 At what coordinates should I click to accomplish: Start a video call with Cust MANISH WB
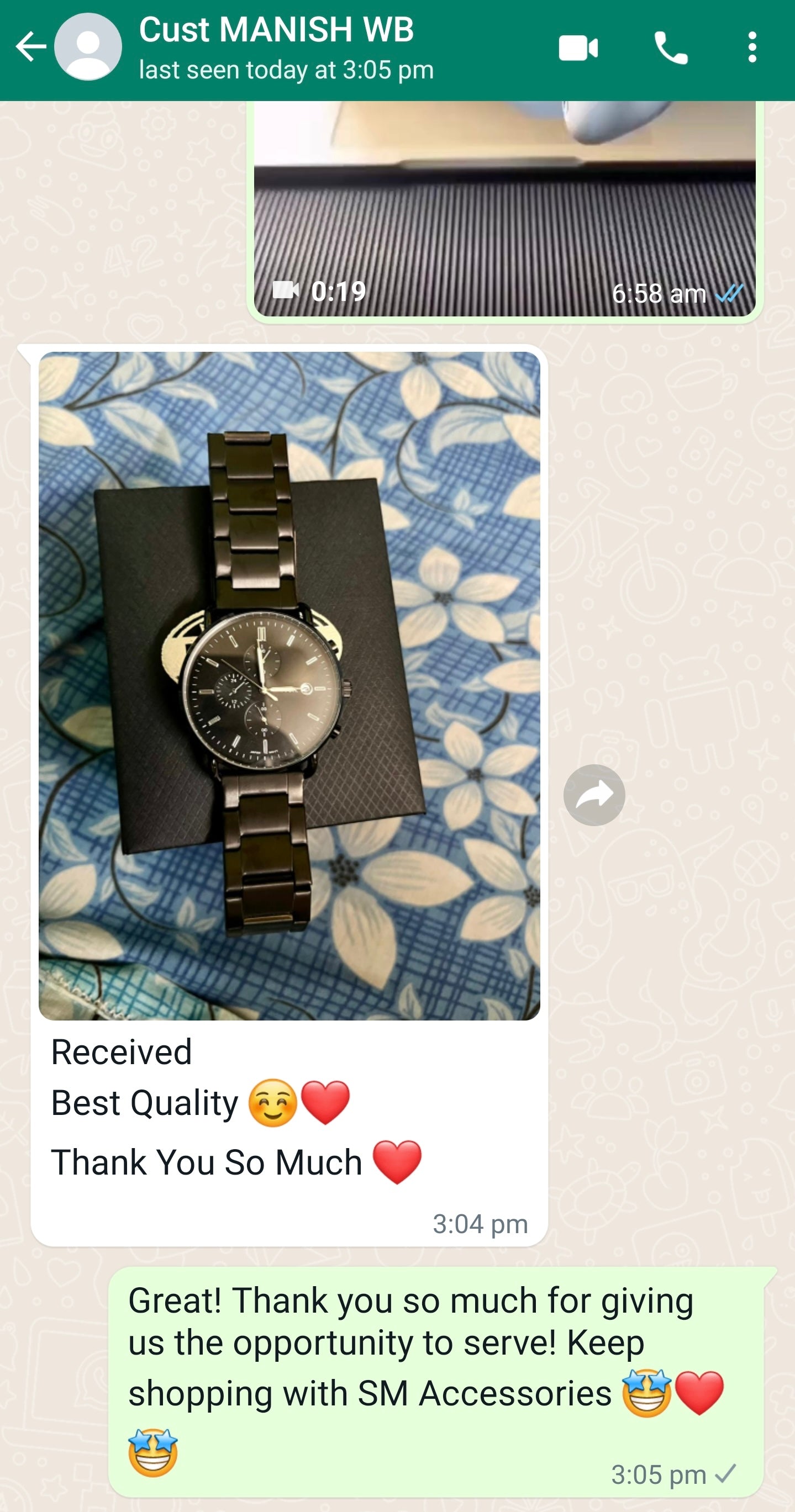tap(578, 48)
